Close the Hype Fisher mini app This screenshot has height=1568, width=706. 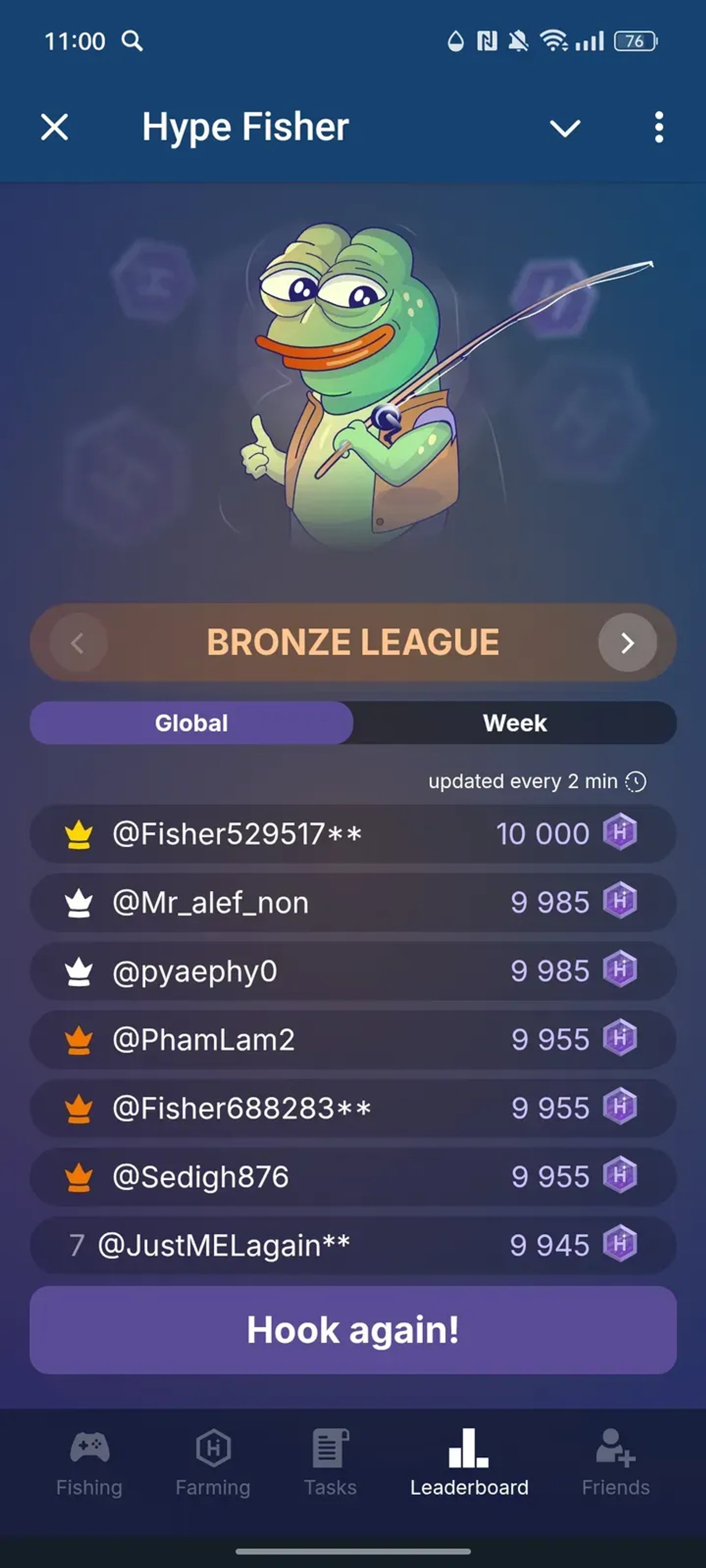click(x=55, y=127)
